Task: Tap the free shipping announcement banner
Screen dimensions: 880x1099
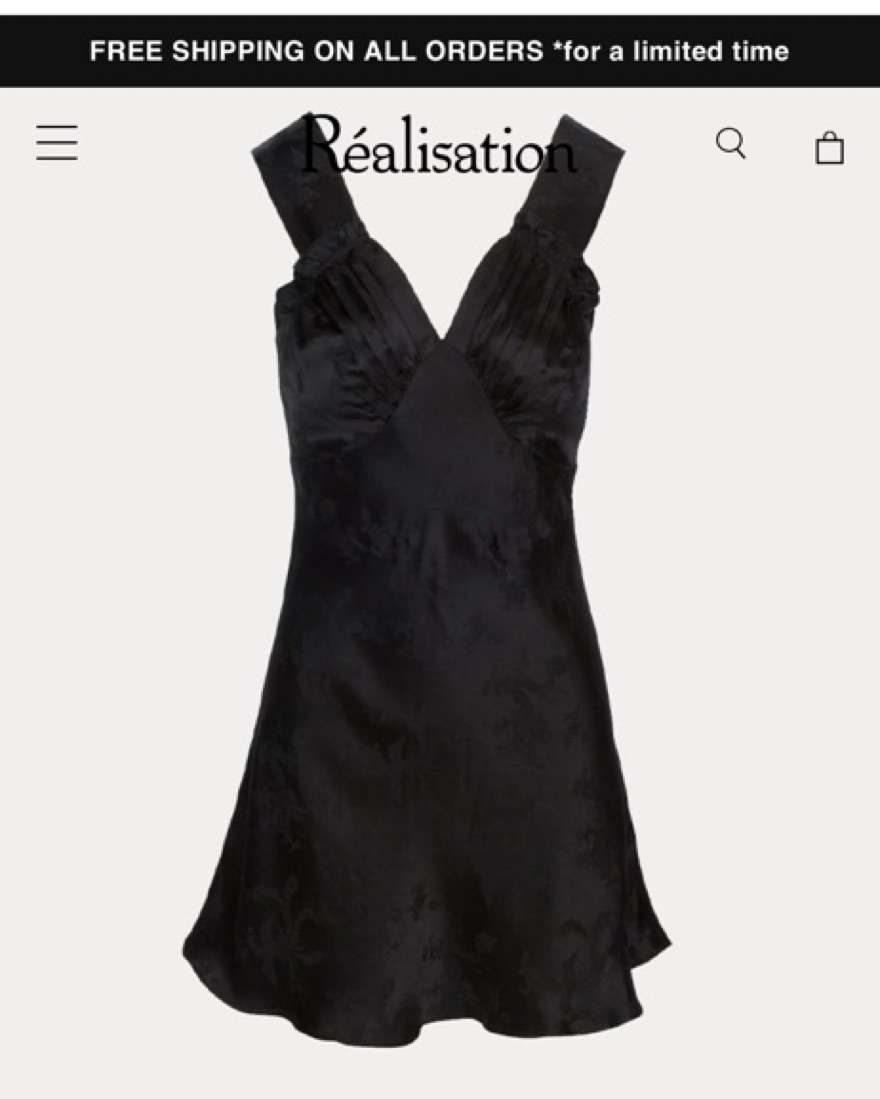Action: pyautogui.click(x=439, y=51)
